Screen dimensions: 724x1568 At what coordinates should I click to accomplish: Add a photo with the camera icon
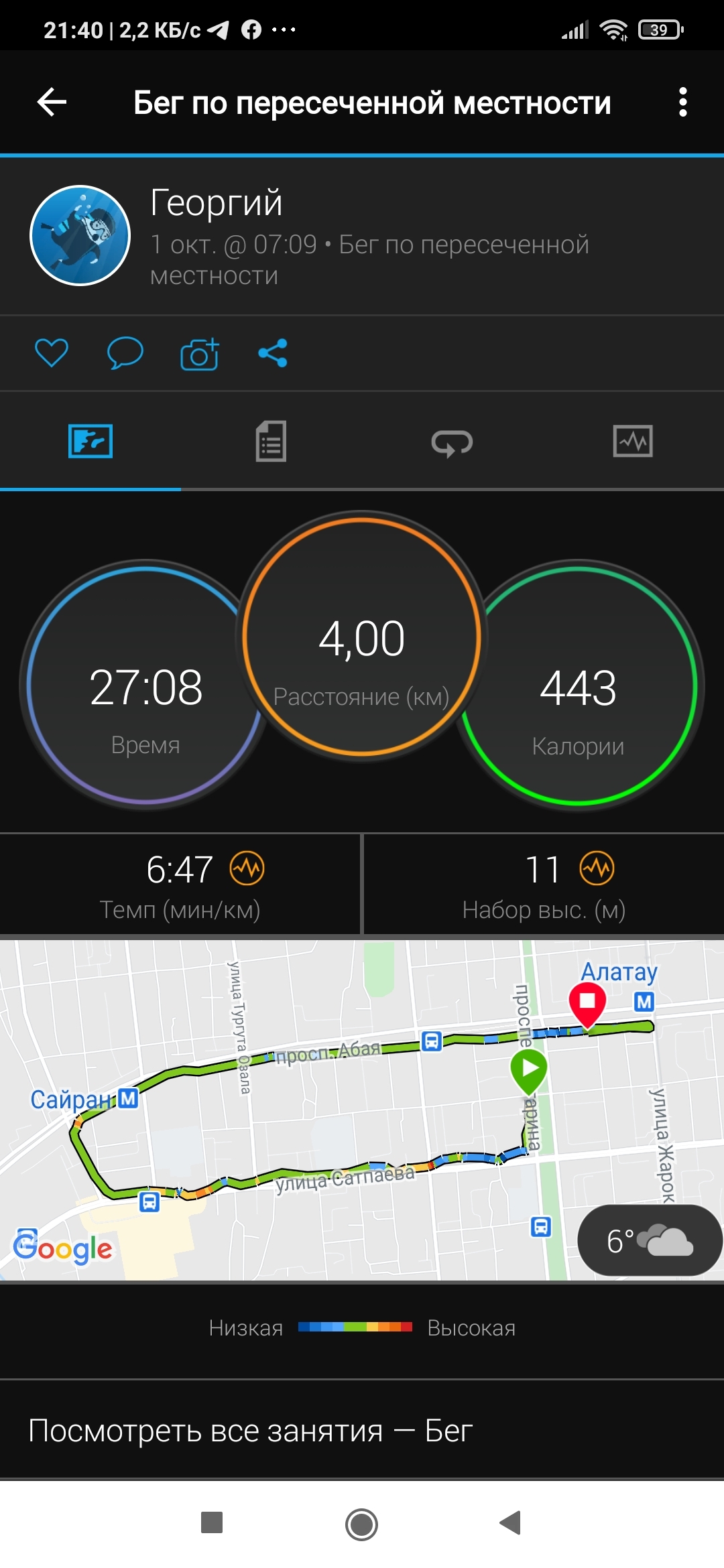(199, 354)
